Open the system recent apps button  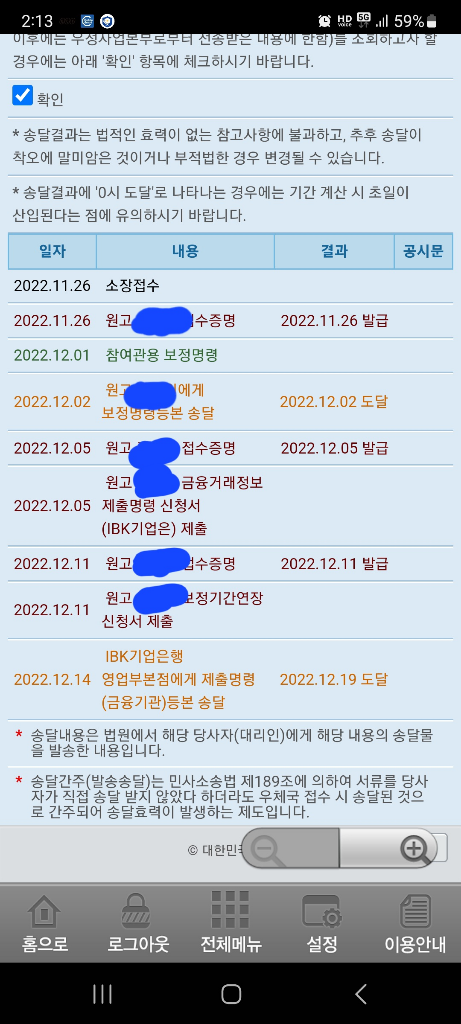102,993
